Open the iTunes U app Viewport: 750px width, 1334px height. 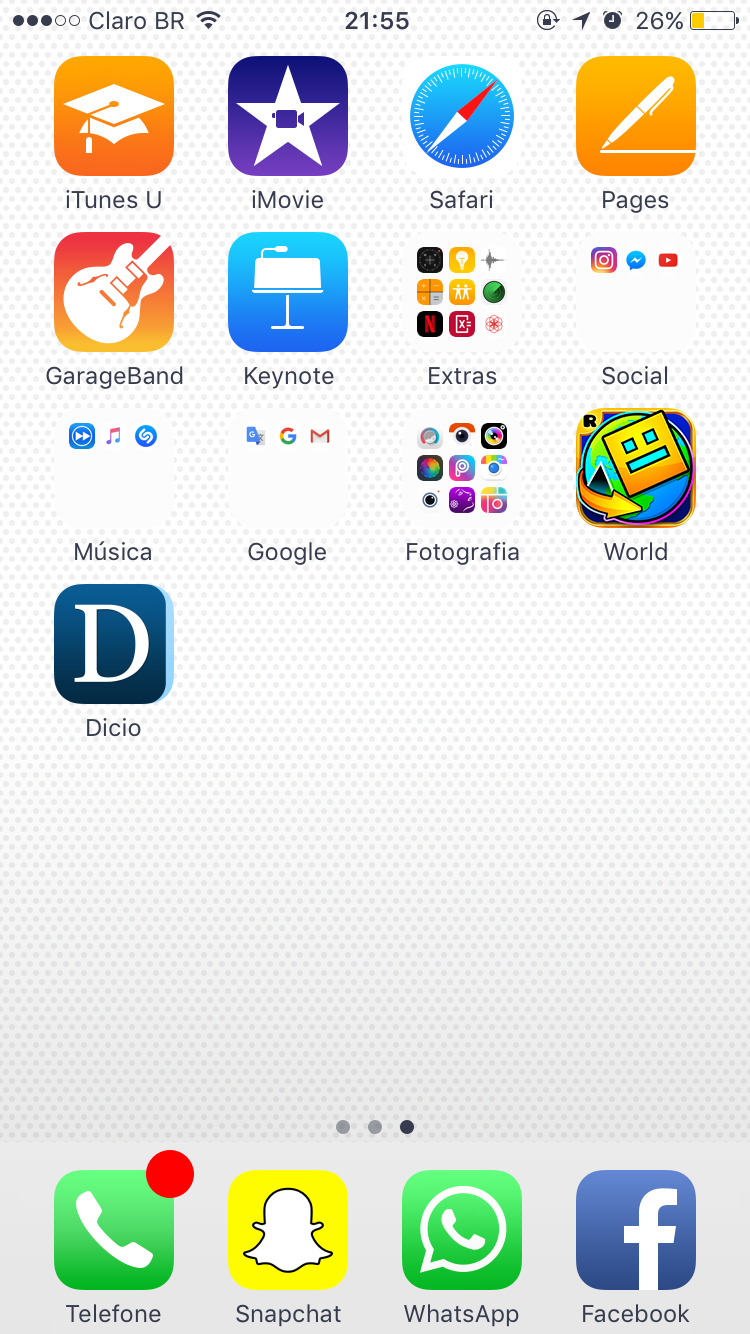[114, 116]
